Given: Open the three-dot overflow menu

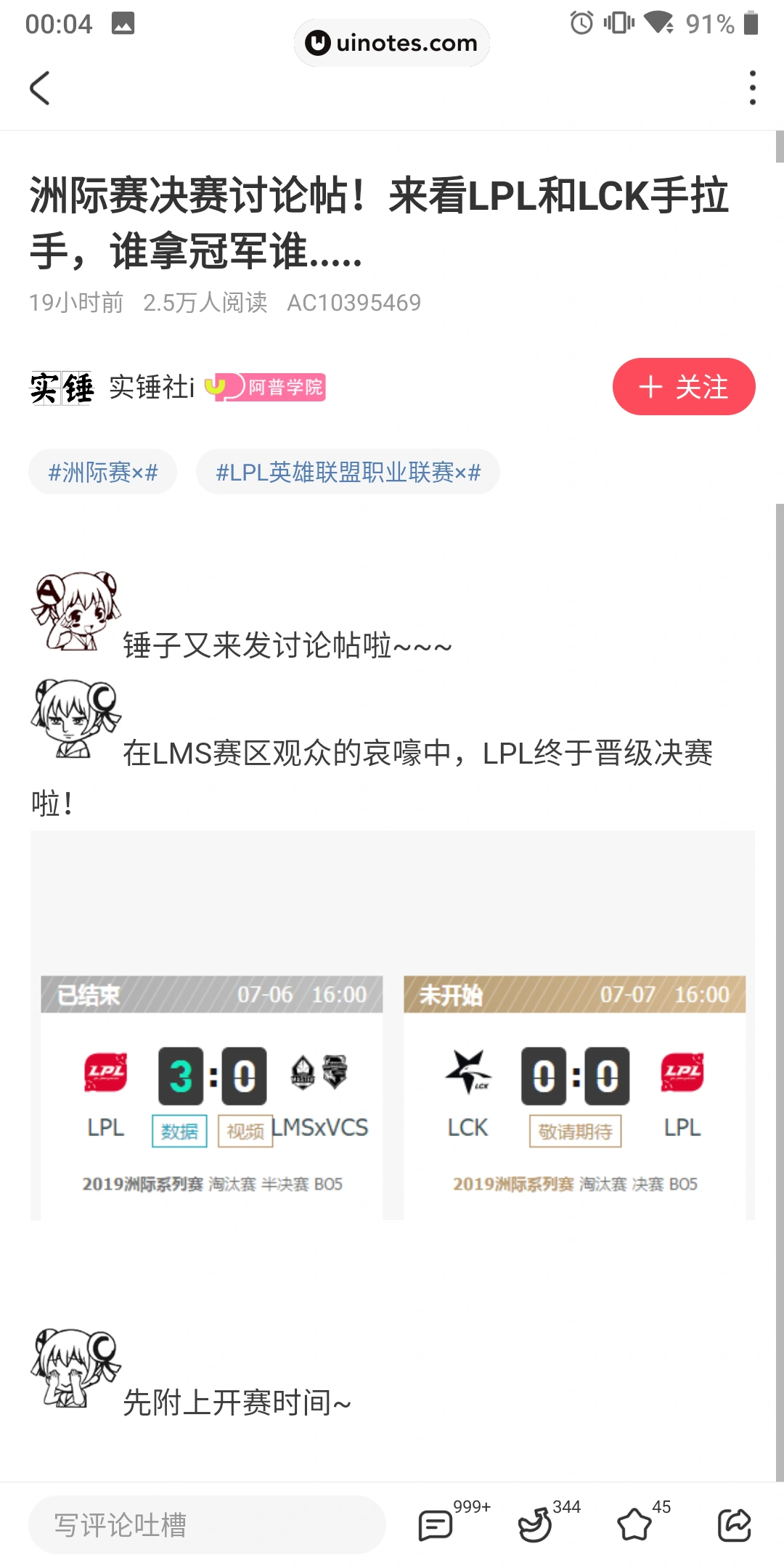Looking at the screenshot, I should click(x=752, y=88).
